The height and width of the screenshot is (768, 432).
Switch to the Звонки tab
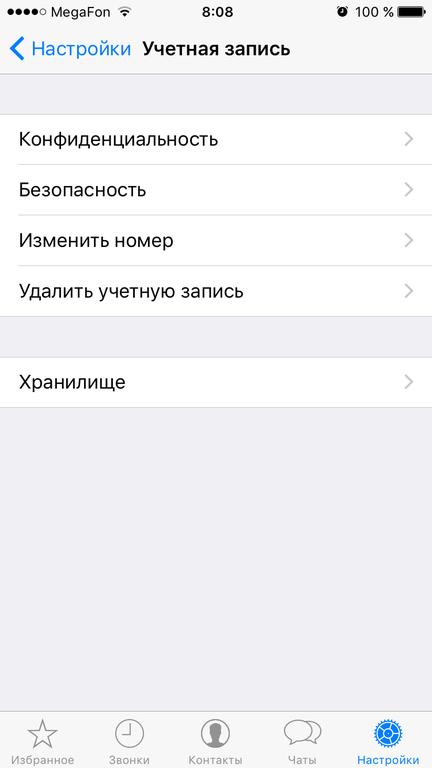(129, 741)
